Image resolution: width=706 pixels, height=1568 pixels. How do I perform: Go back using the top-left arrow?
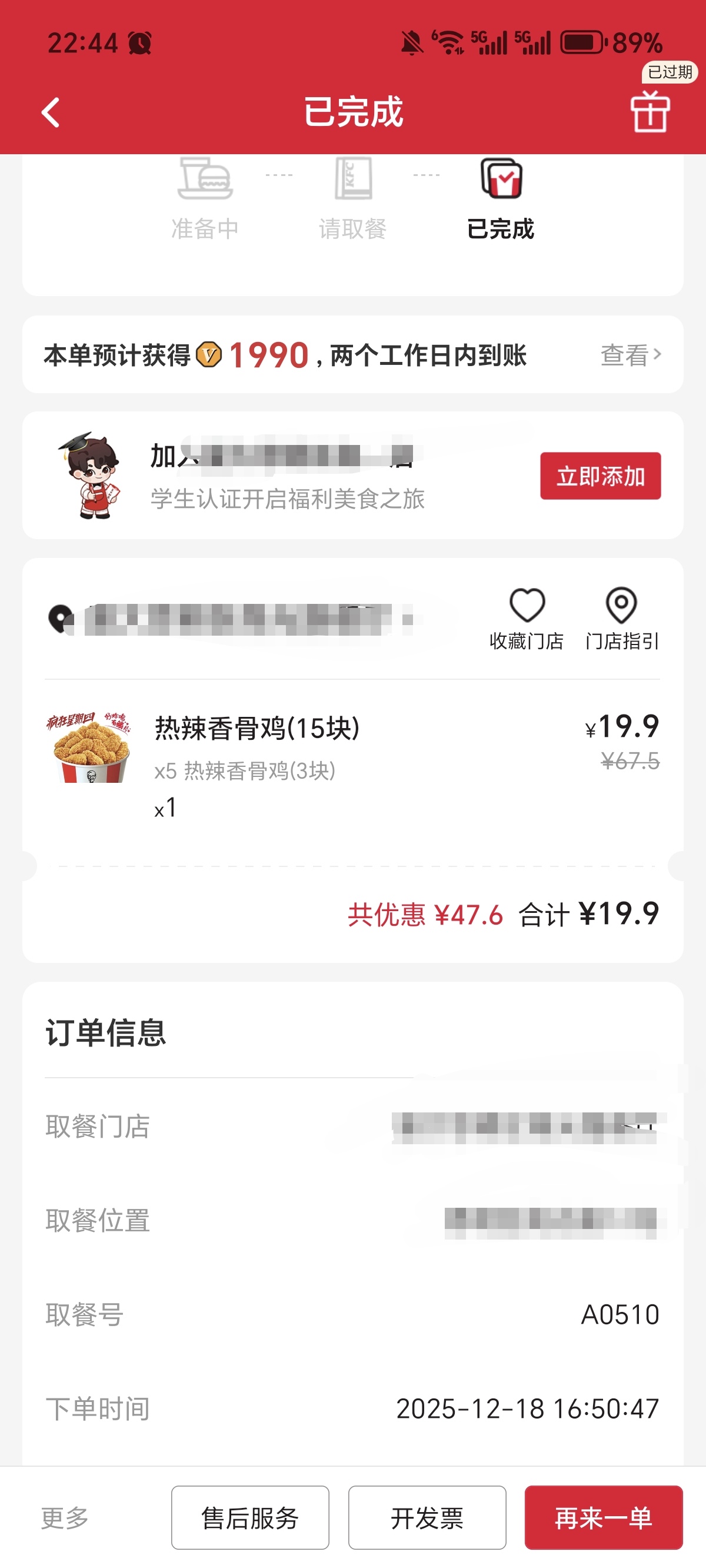coord(51,112)
